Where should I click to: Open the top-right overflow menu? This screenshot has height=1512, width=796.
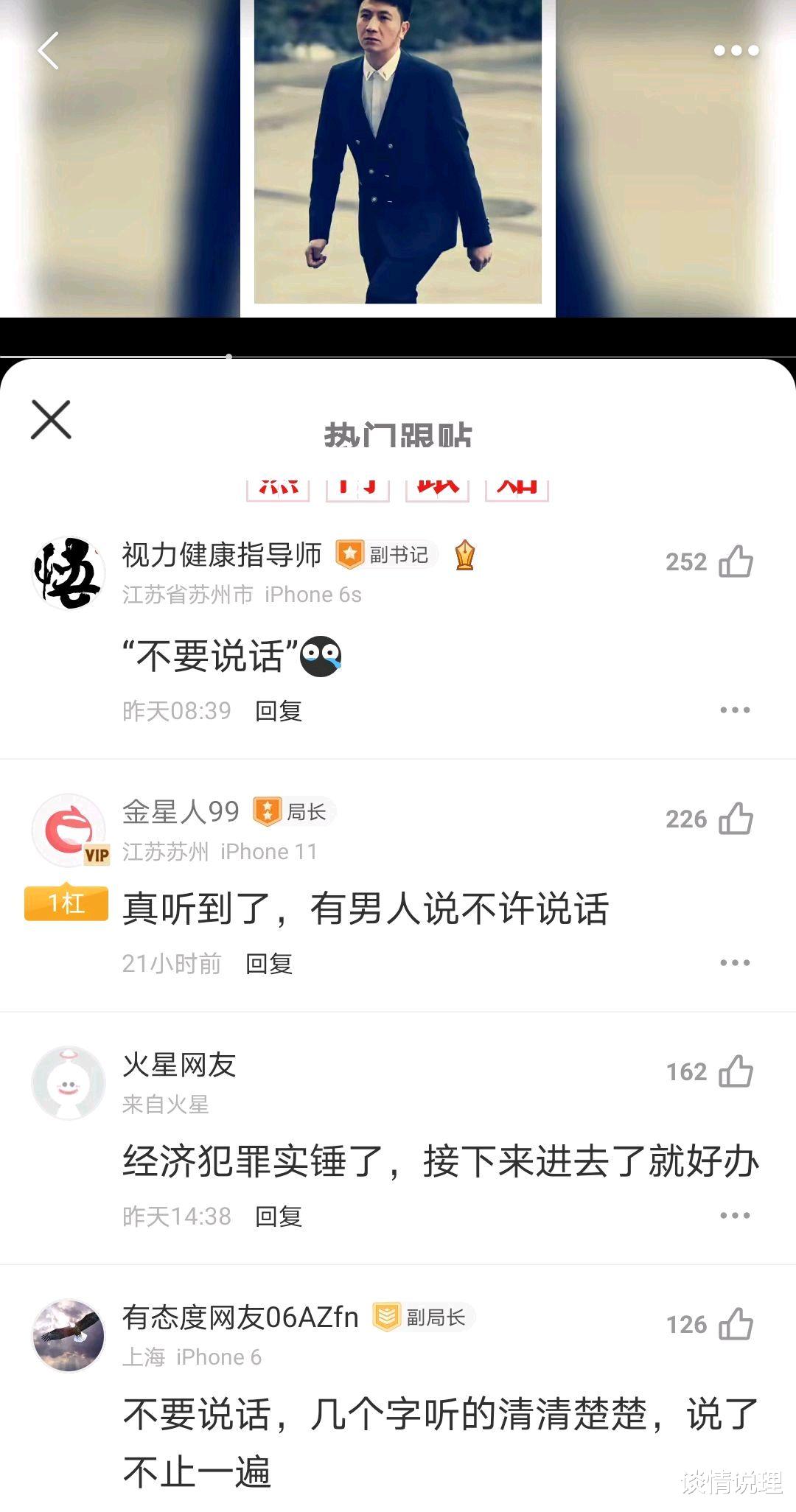(x=736, y=51)
